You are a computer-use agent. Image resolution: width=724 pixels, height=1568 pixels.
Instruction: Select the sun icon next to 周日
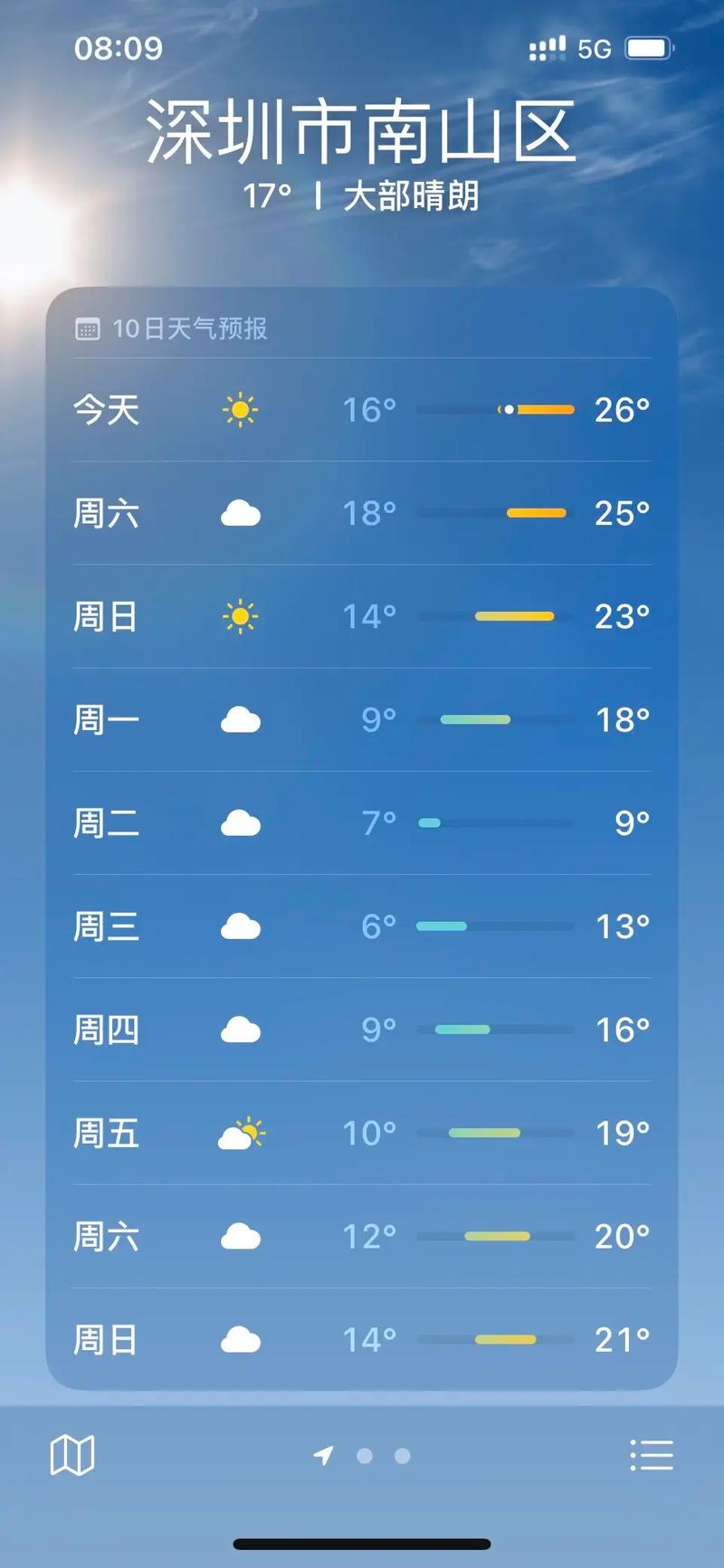click(x=240, y=616)
